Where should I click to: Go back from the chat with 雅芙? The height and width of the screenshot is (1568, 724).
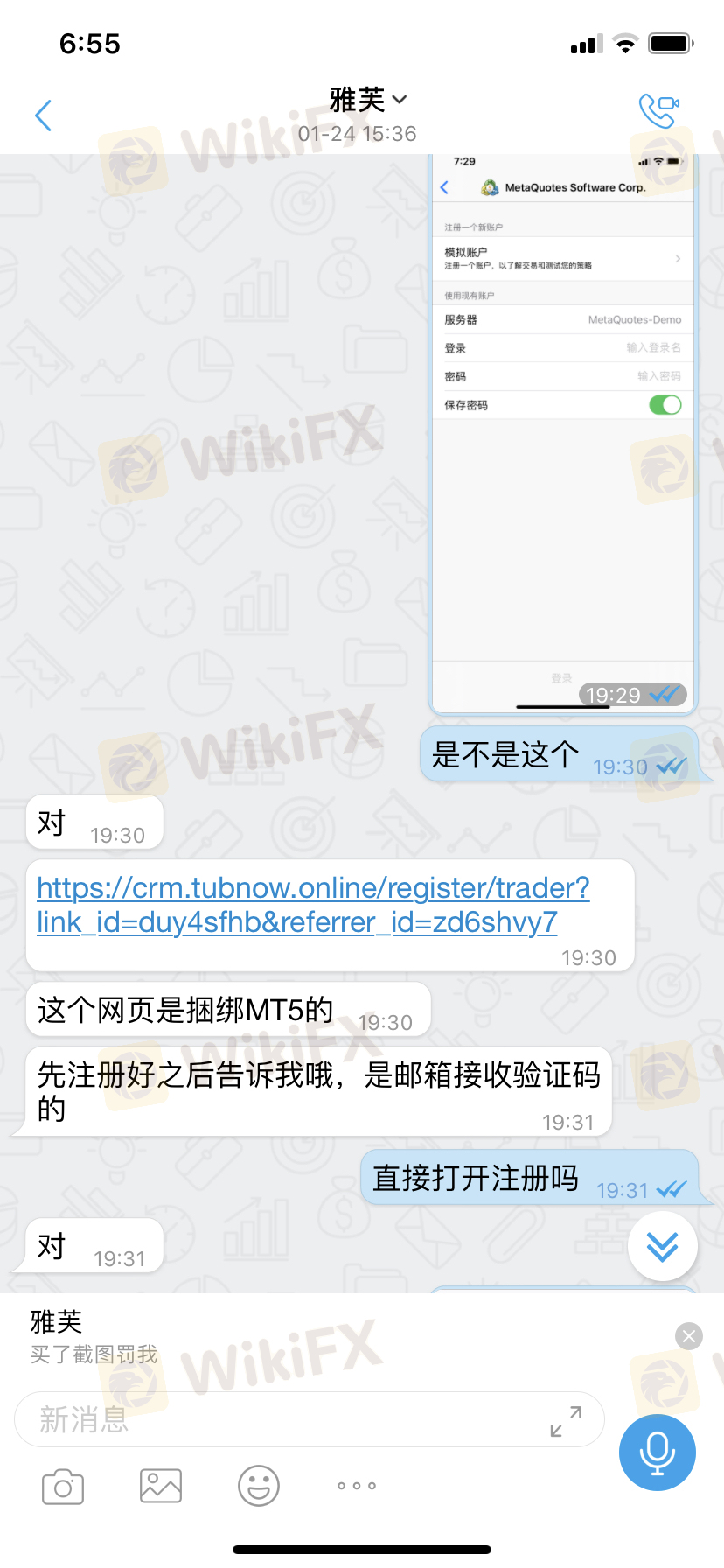tap(43, 115)
